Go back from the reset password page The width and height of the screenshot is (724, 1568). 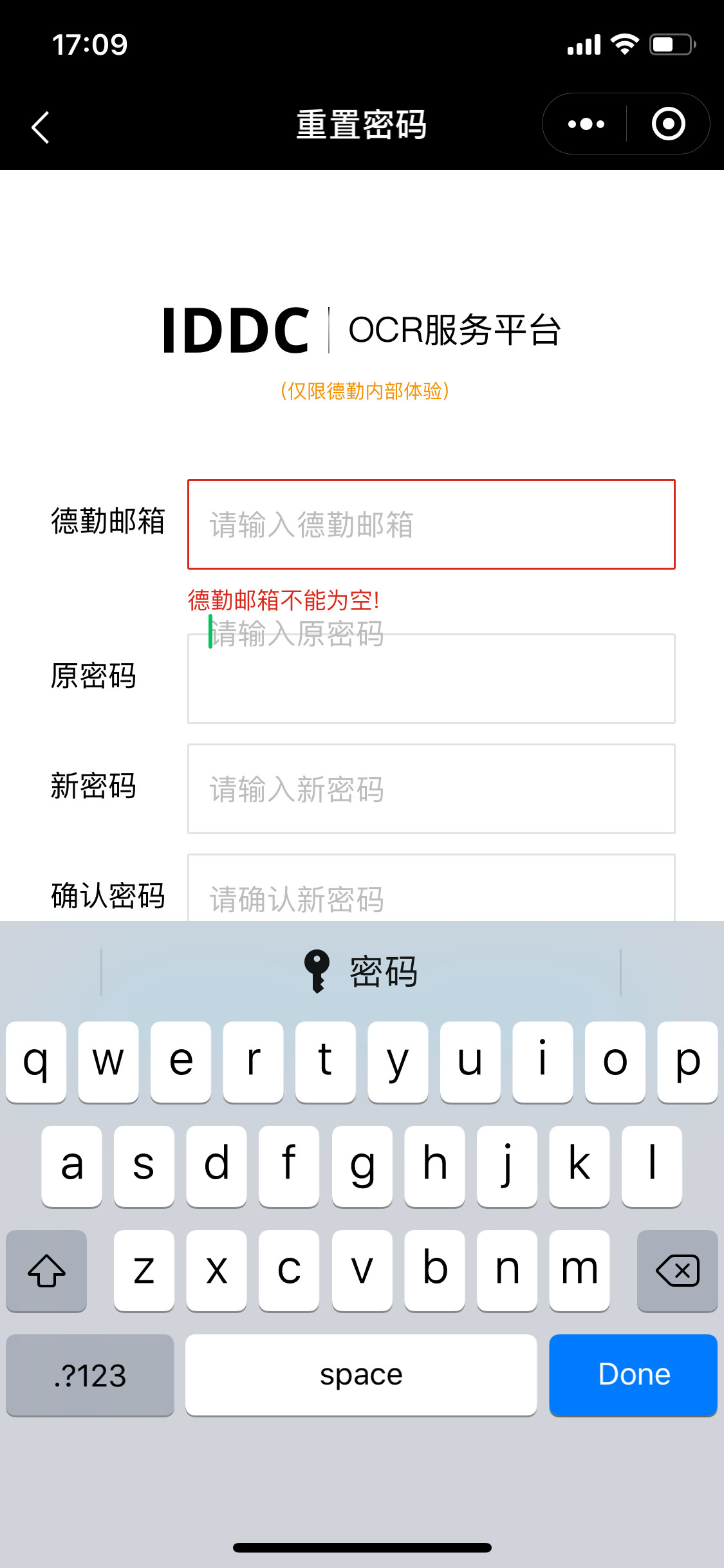coord(41,127)
